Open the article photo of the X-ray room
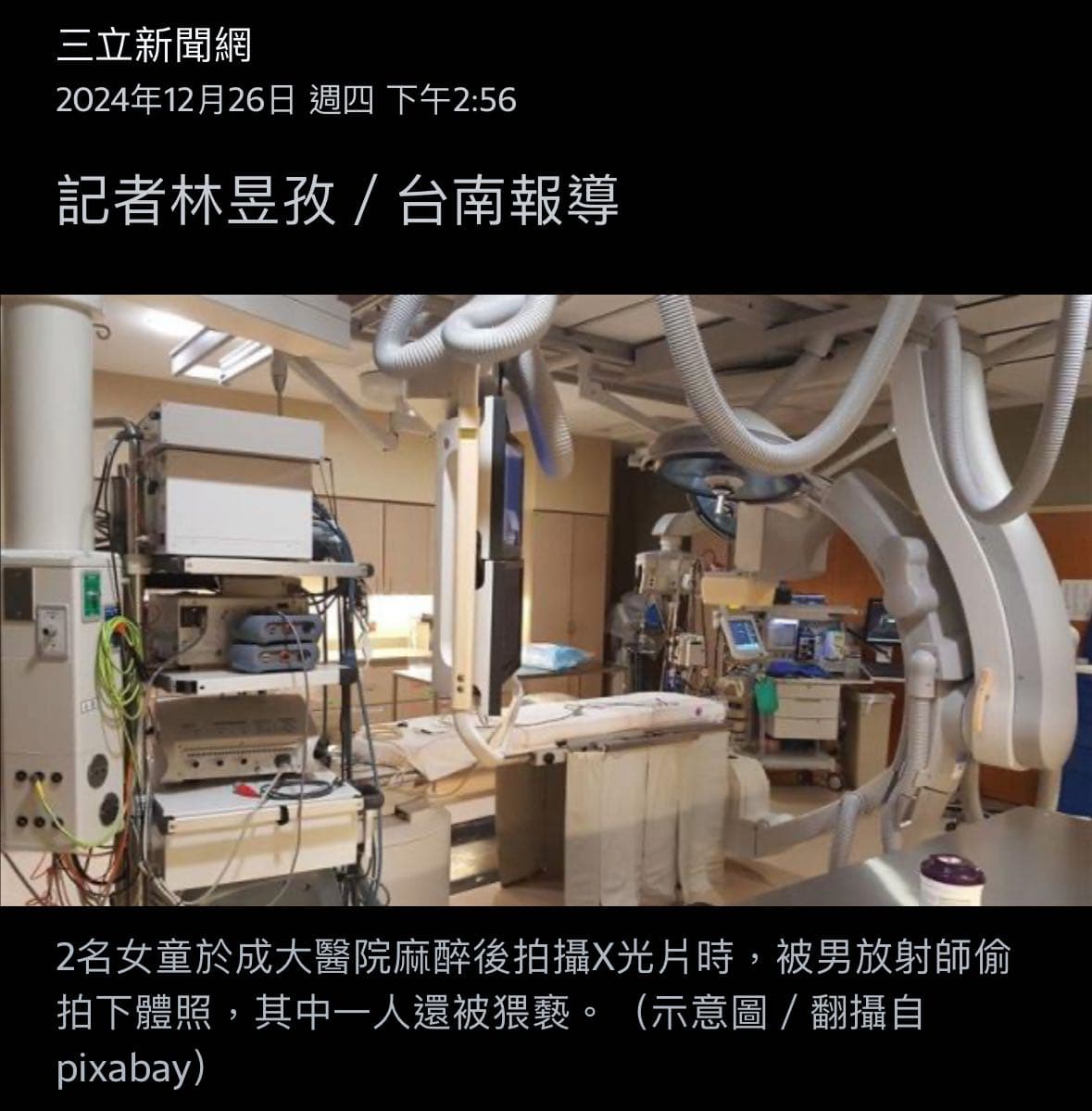Image resolution: width=1092 pixels, height=1111 pixels. pos(546,600)
